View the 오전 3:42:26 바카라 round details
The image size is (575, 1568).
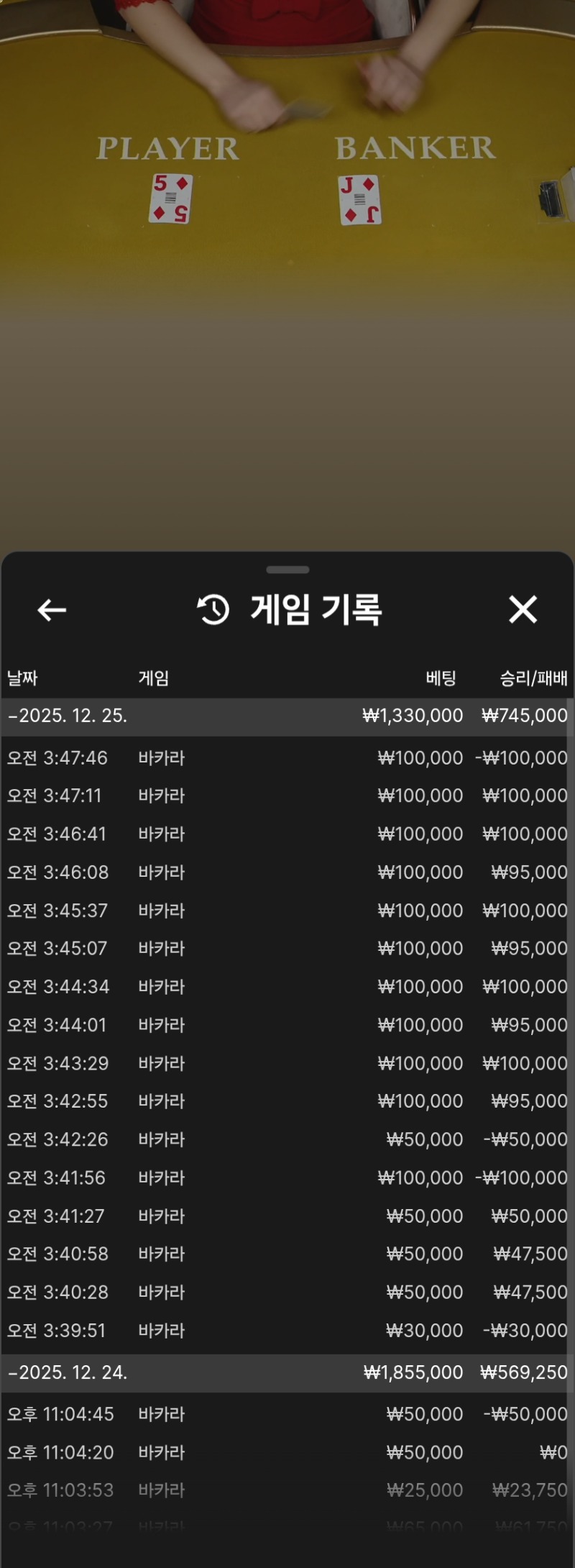point(287,1139)
